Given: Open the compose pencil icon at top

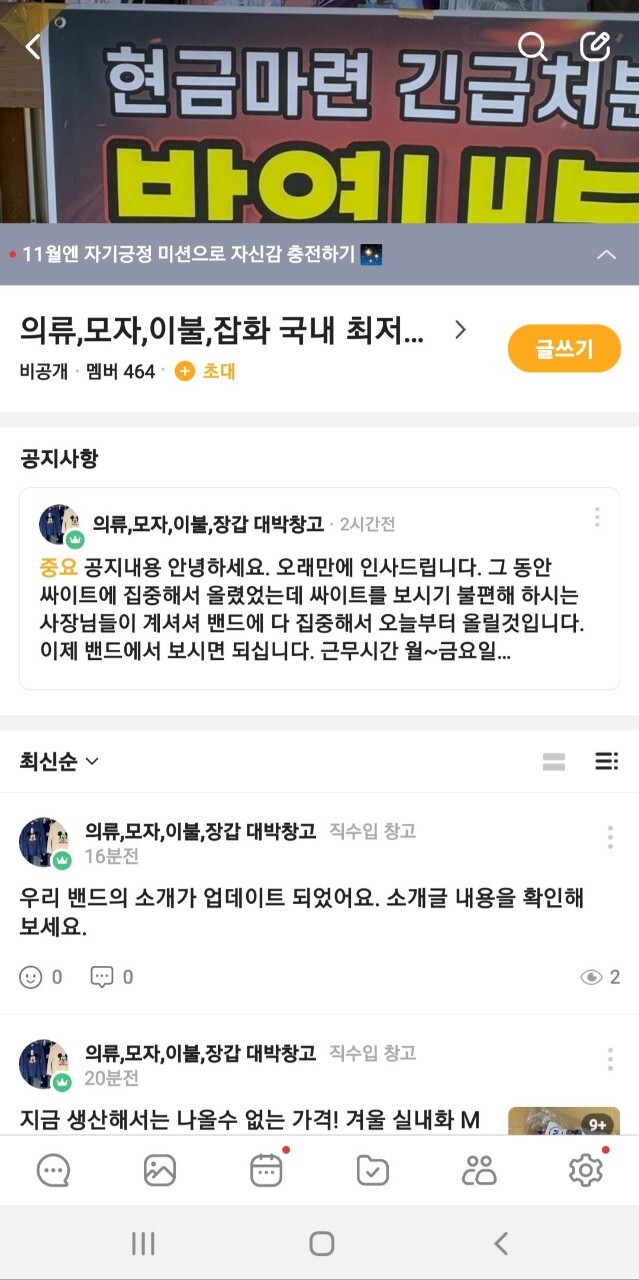Looking at the screenshot, I should click(595, 46).
